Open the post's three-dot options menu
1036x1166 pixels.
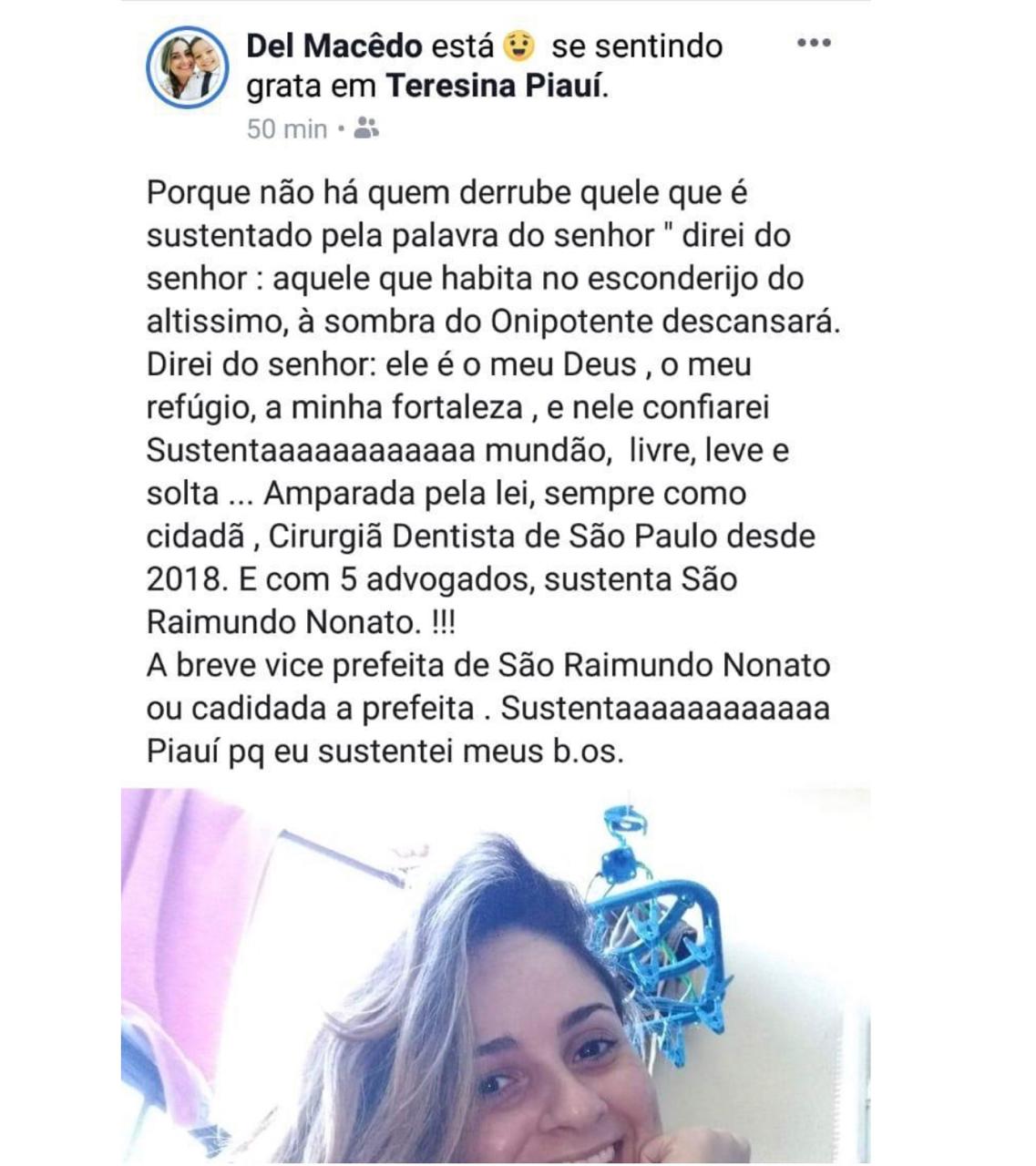813,44
